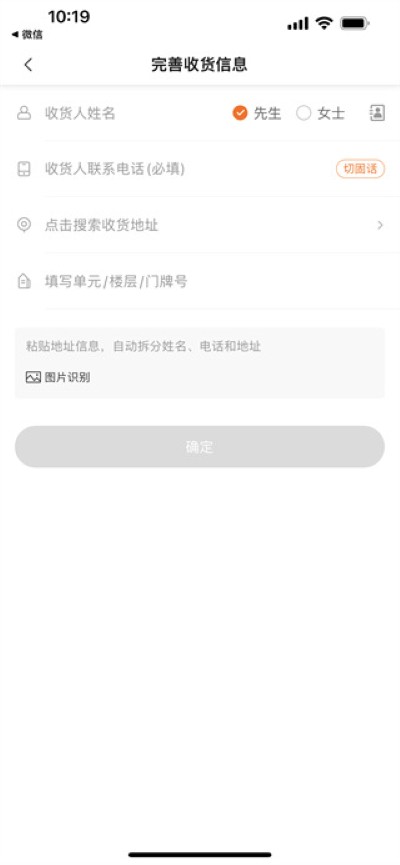The height and width of the screenshot is (865, 400).
Task: Switch to landline via 切固话
Action: tap(360, 169)
